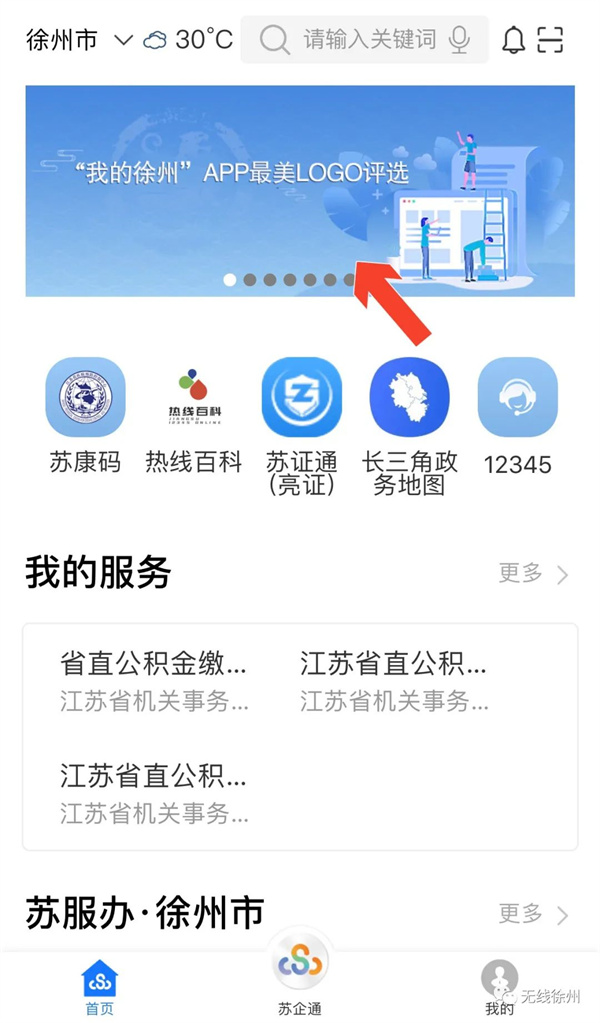View more under 我的服务

point(533,574)
